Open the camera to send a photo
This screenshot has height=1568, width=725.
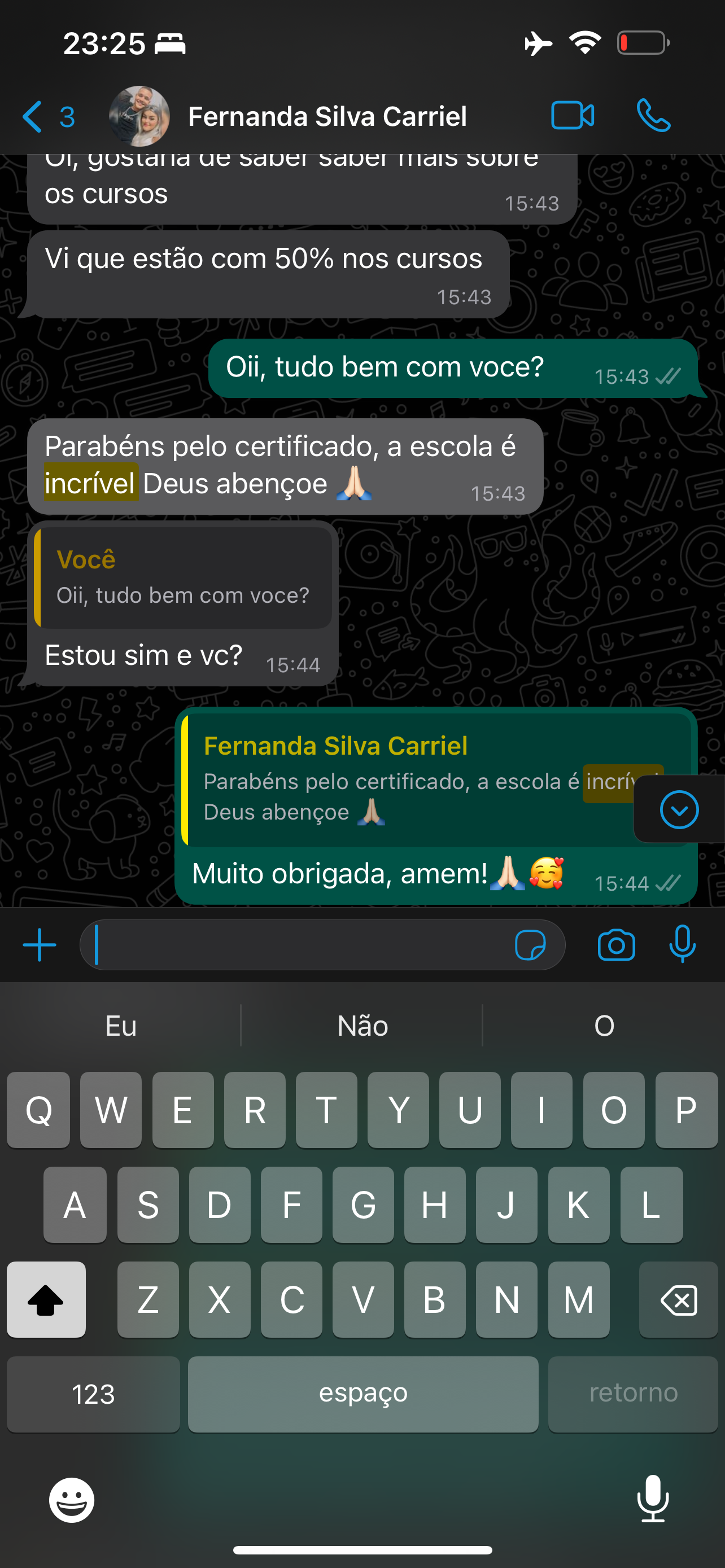tap(616, 945)
